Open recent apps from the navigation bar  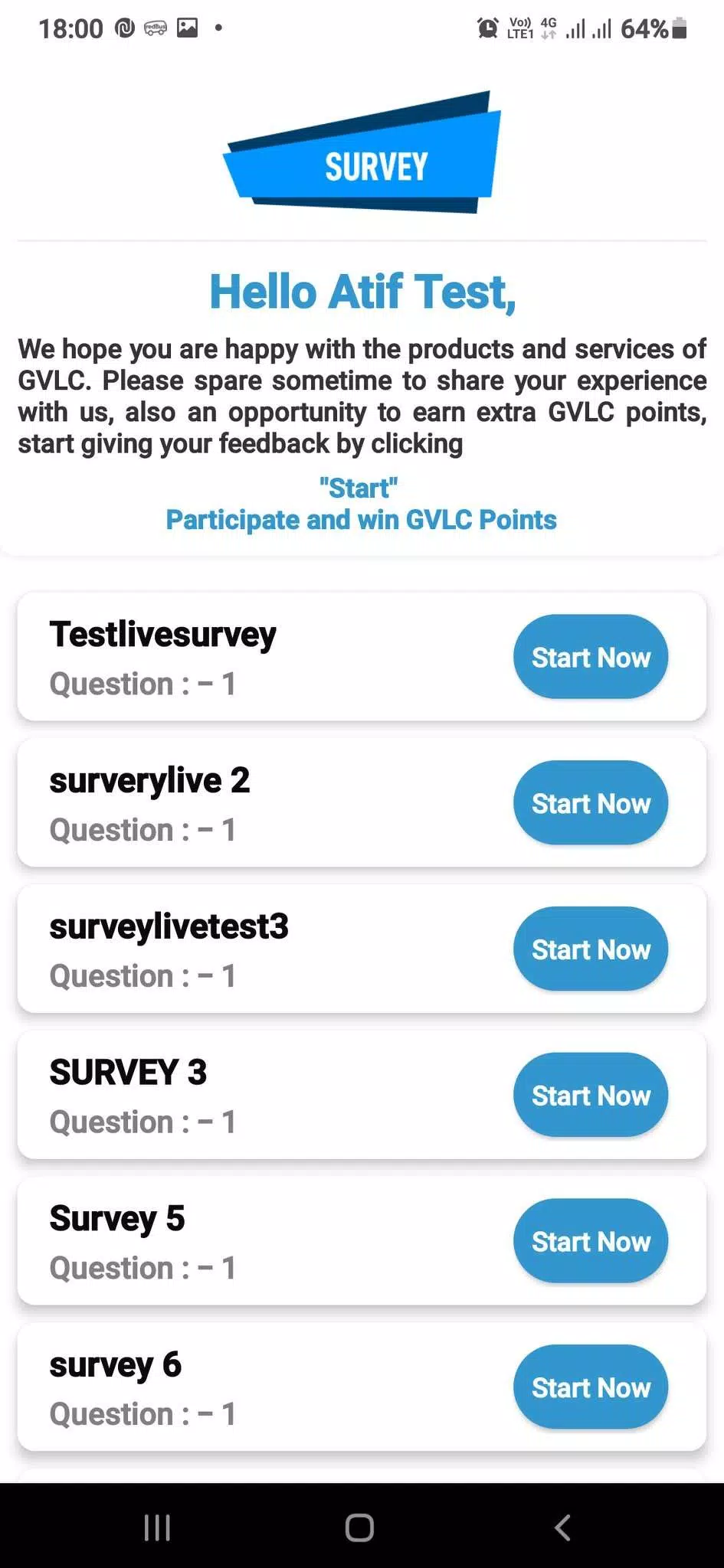click(x=158, y=1527)
